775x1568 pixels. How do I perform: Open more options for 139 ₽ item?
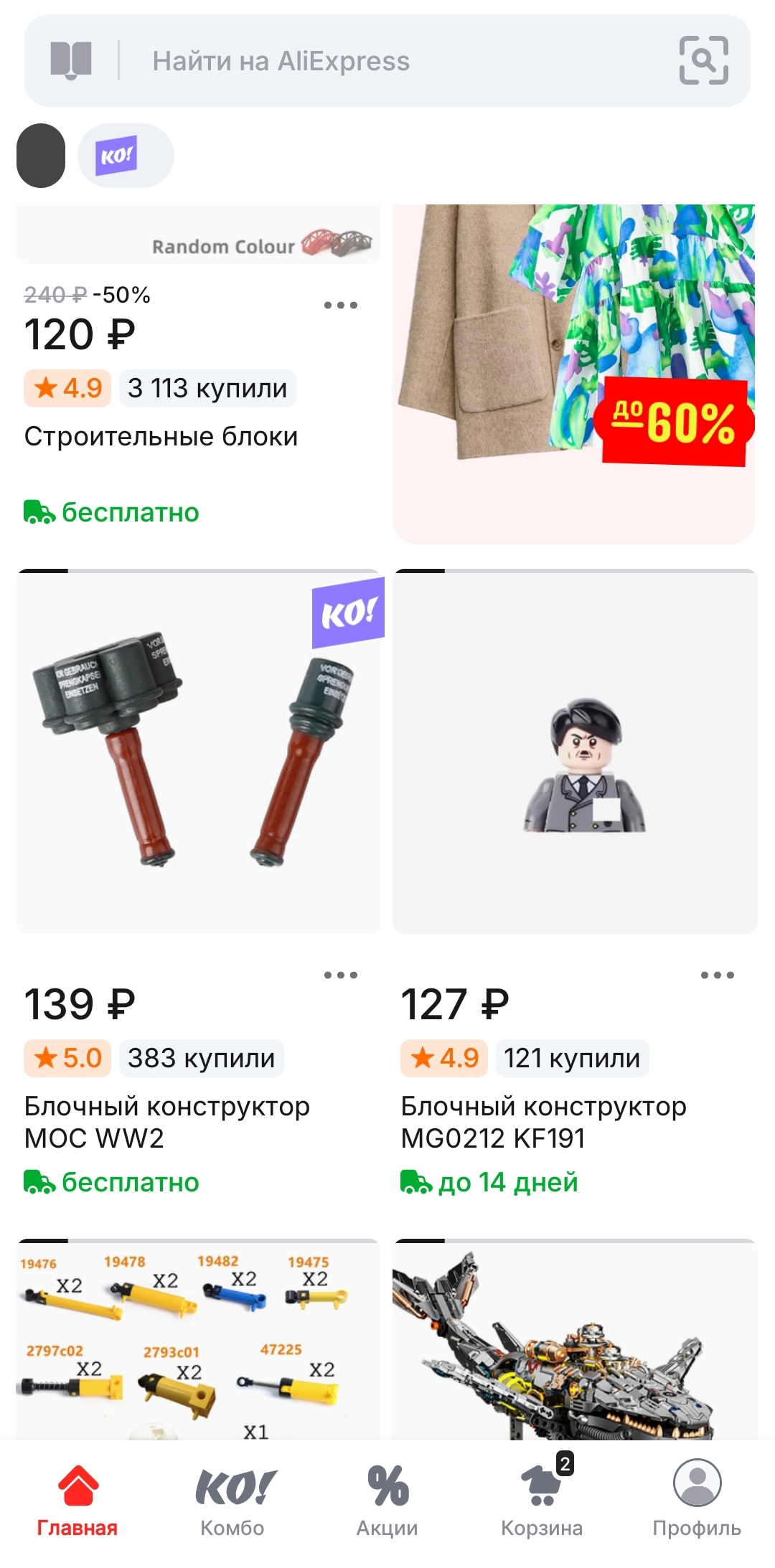(x=340, y=976)
